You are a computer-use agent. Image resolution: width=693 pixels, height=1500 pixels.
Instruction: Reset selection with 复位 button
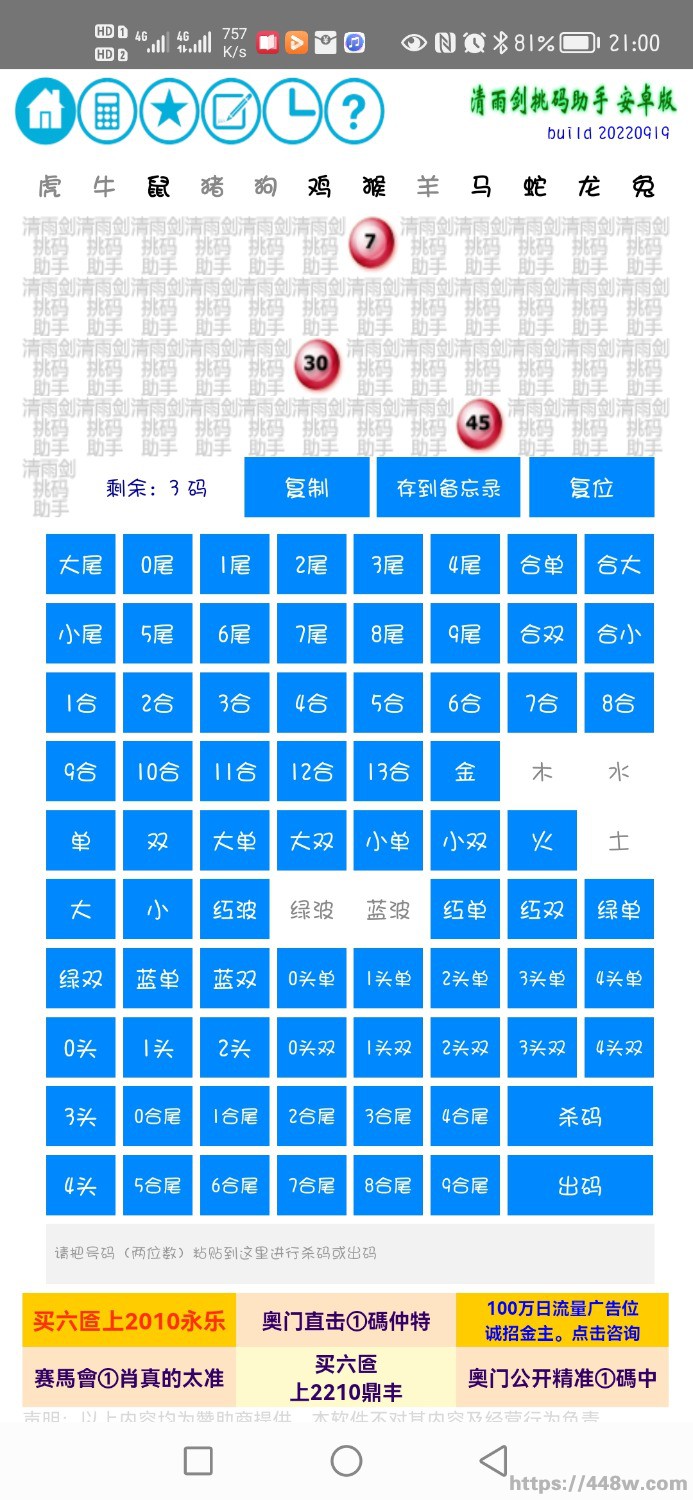pos(591,488)
